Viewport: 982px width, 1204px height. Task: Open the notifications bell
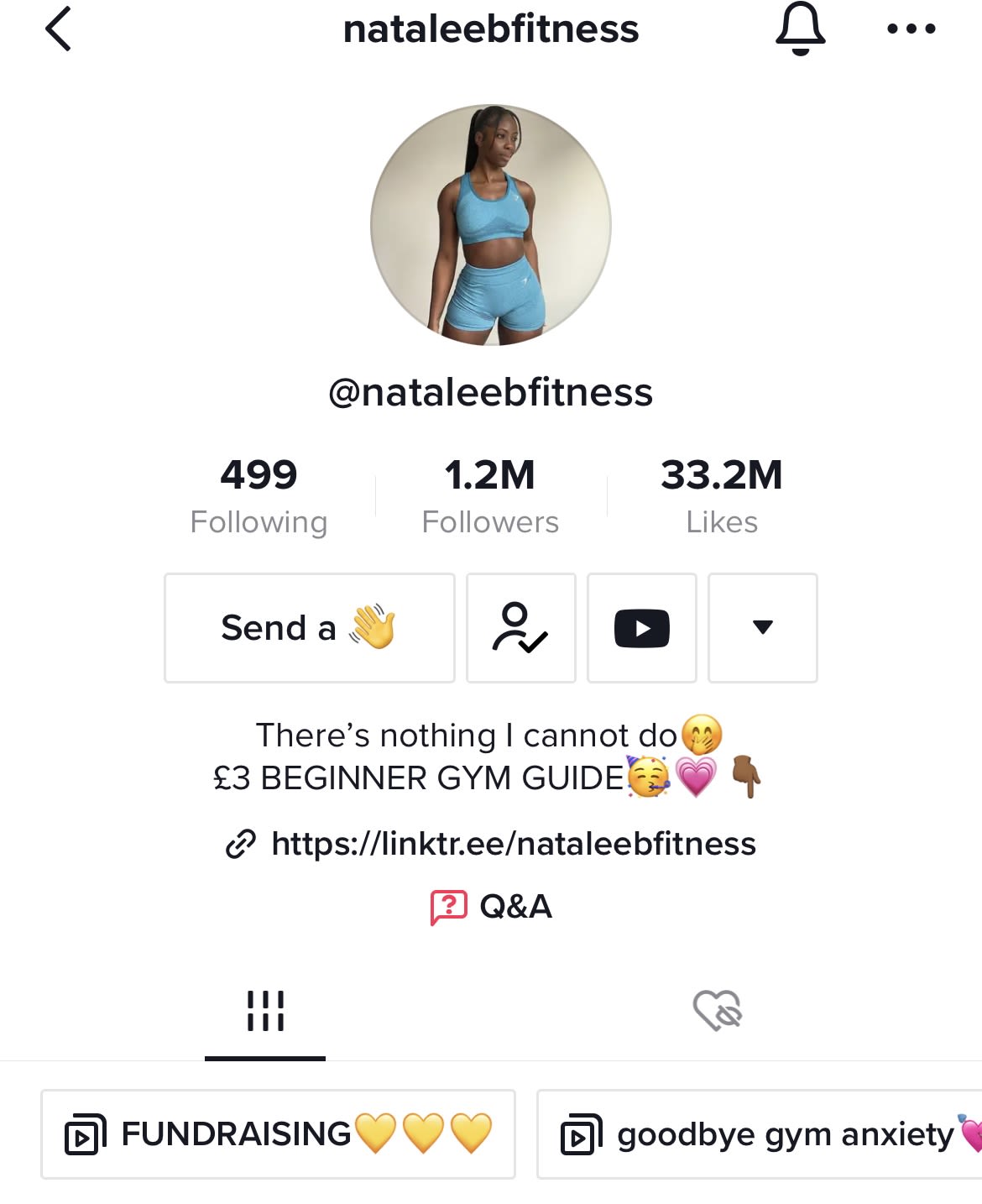[x=800, y=29]
